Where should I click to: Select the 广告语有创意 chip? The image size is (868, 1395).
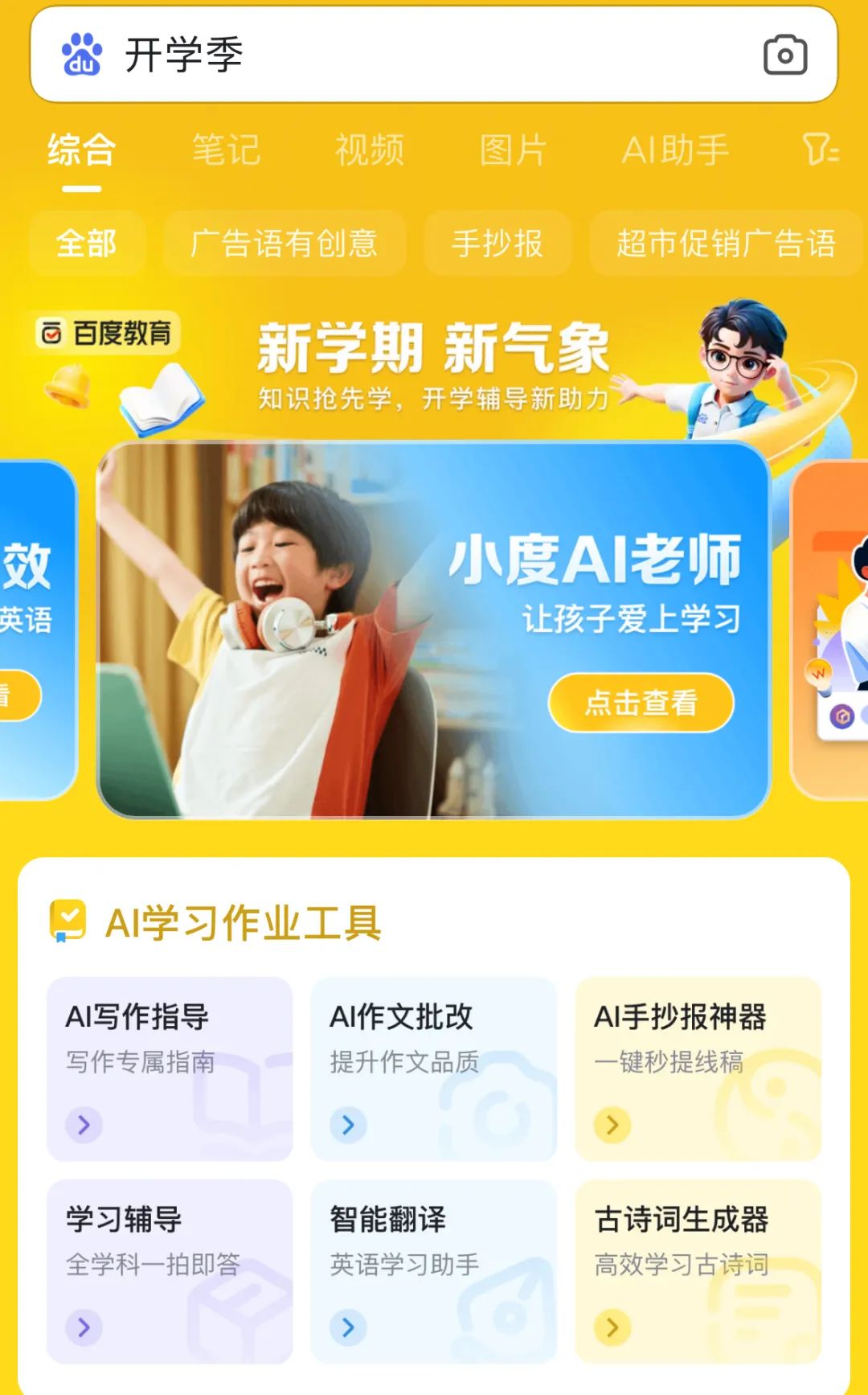tap(284, 243)
